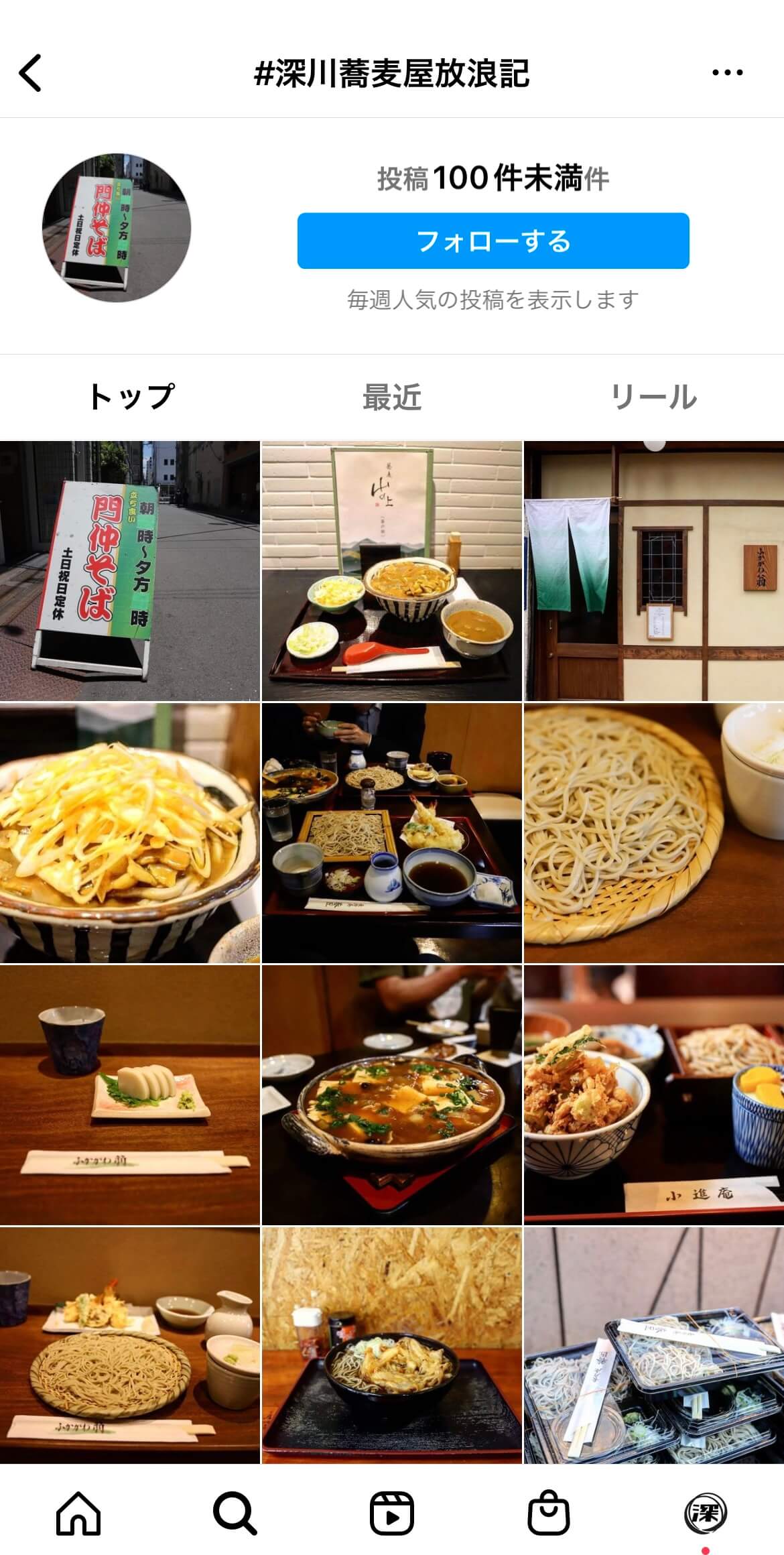Open the kamaboko plate with sake cup post
Image resolution: width=784 pixels, height=1555 pixels.
[129, 1095]
